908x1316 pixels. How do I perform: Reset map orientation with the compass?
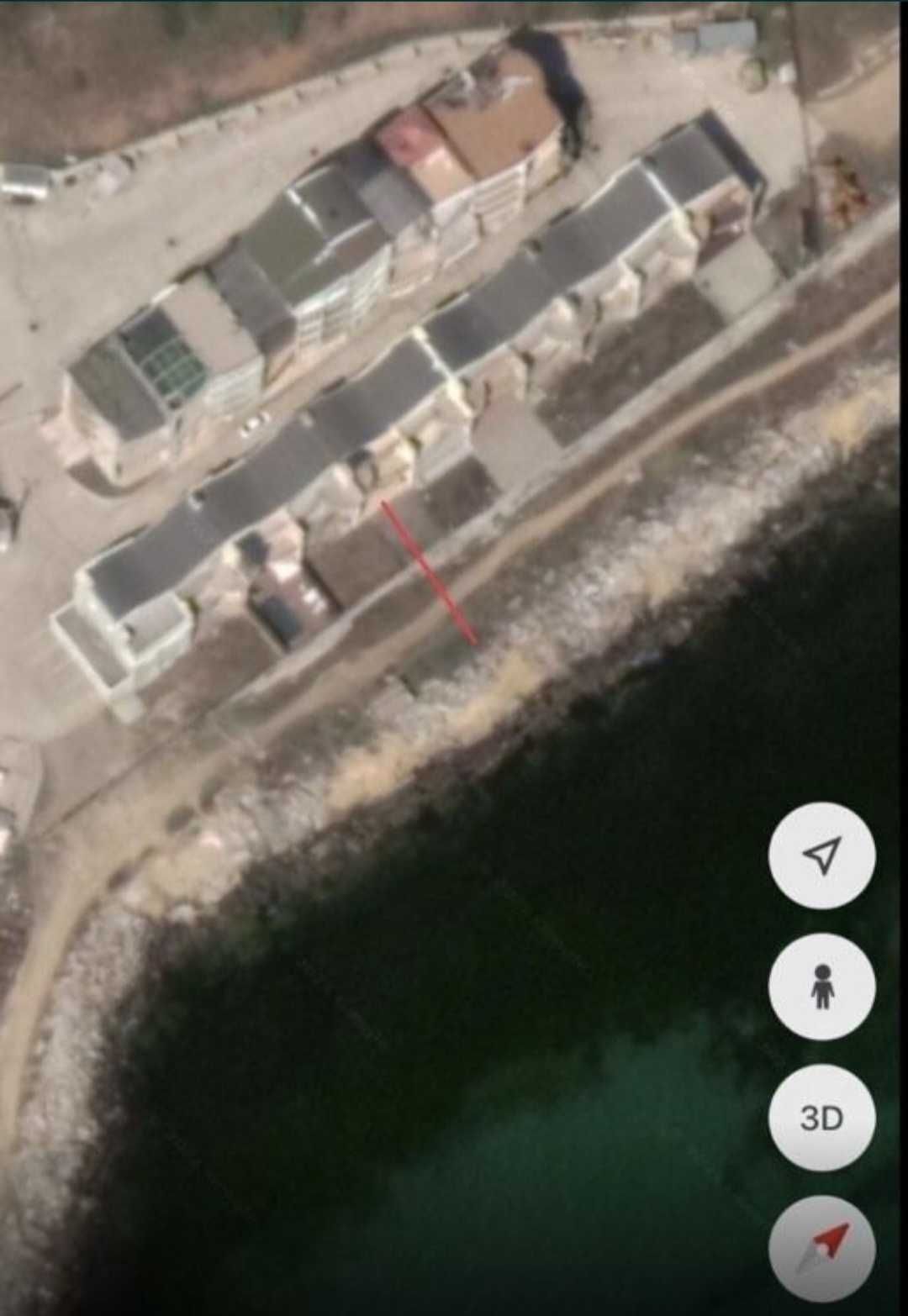(x=821, y=1249)
